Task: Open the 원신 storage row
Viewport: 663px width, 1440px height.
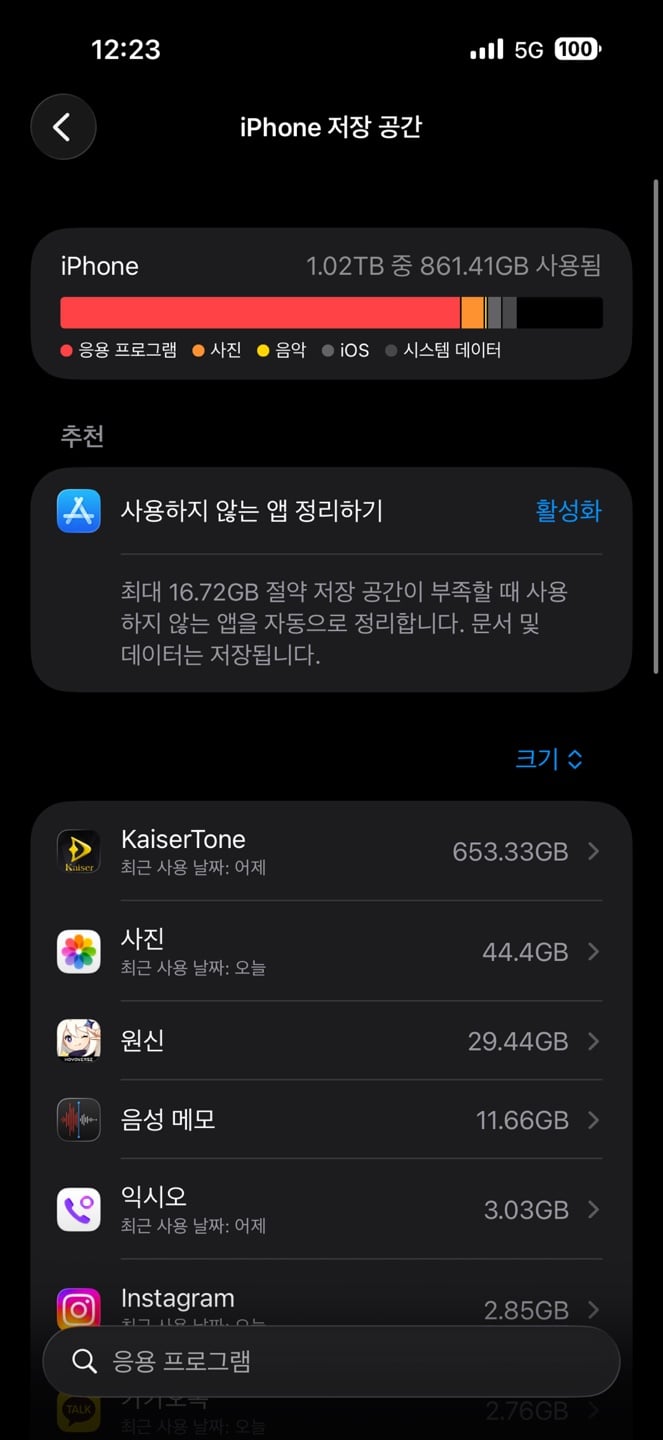Action: point(331,1041)
